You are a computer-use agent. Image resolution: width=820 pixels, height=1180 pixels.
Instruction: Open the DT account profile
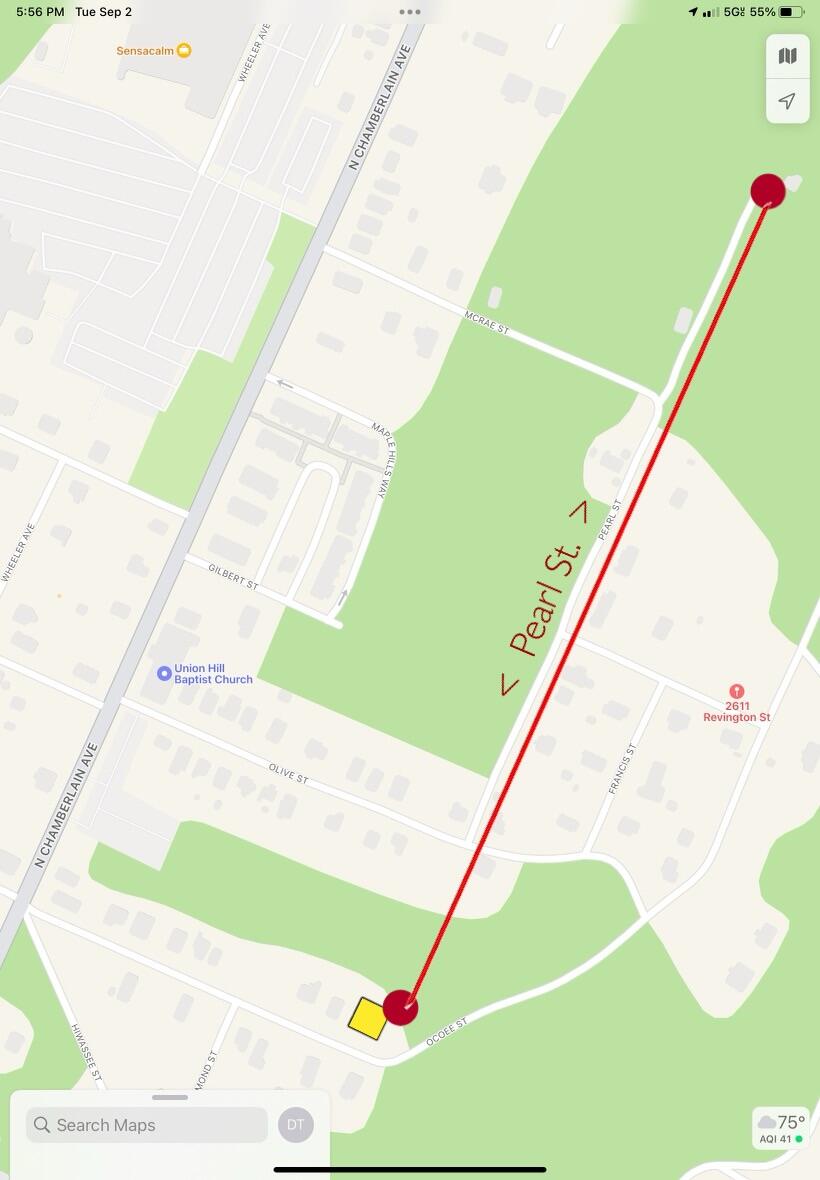[295, 1125]
